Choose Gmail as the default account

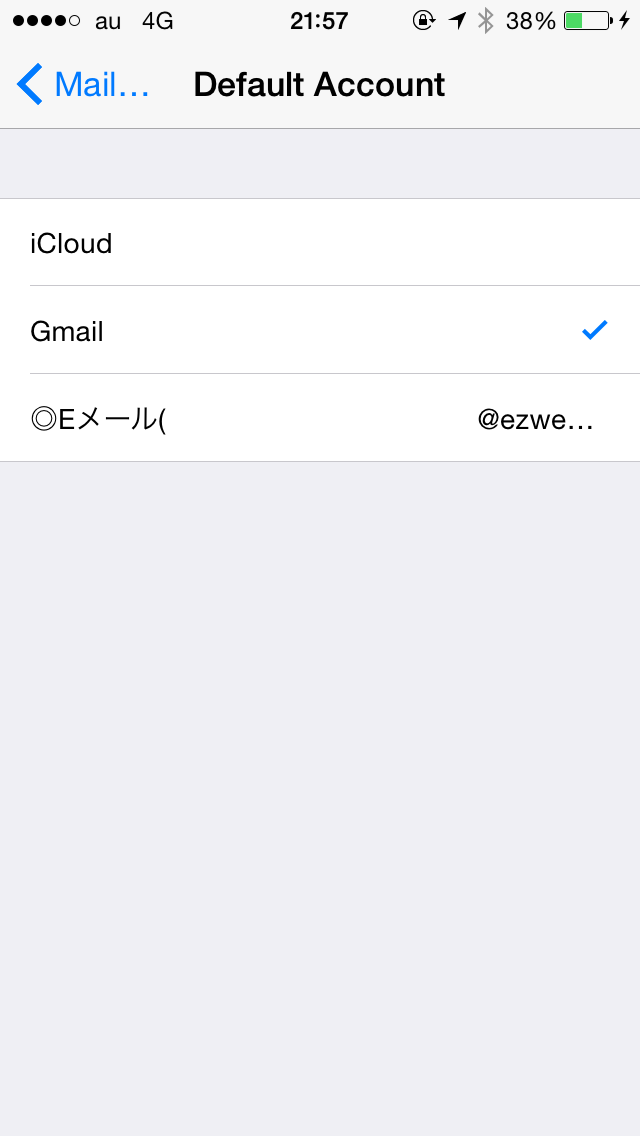click(x=320, y=330)
